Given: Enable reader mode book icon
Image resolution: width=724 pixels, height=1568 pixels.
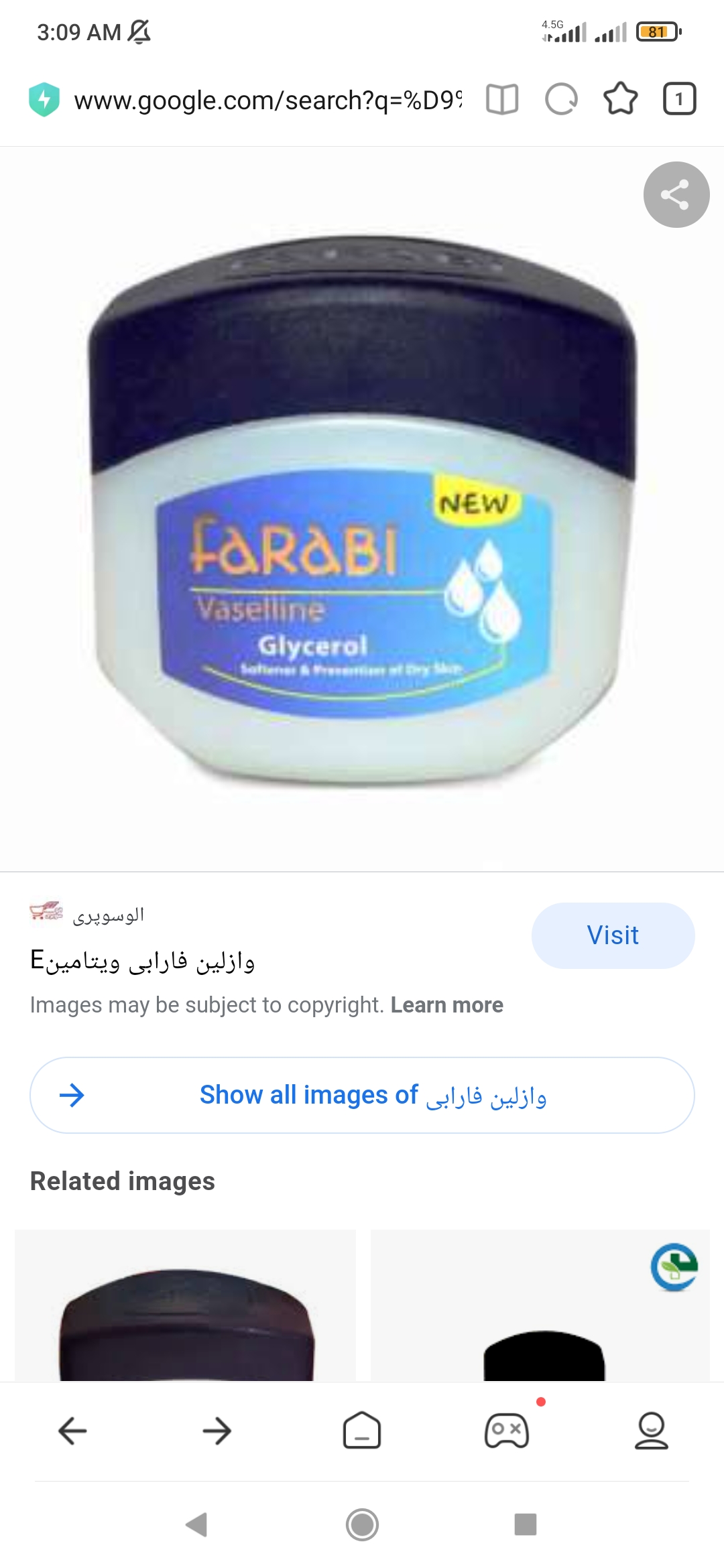Looking at the screenshot, I should coord(502,100).
